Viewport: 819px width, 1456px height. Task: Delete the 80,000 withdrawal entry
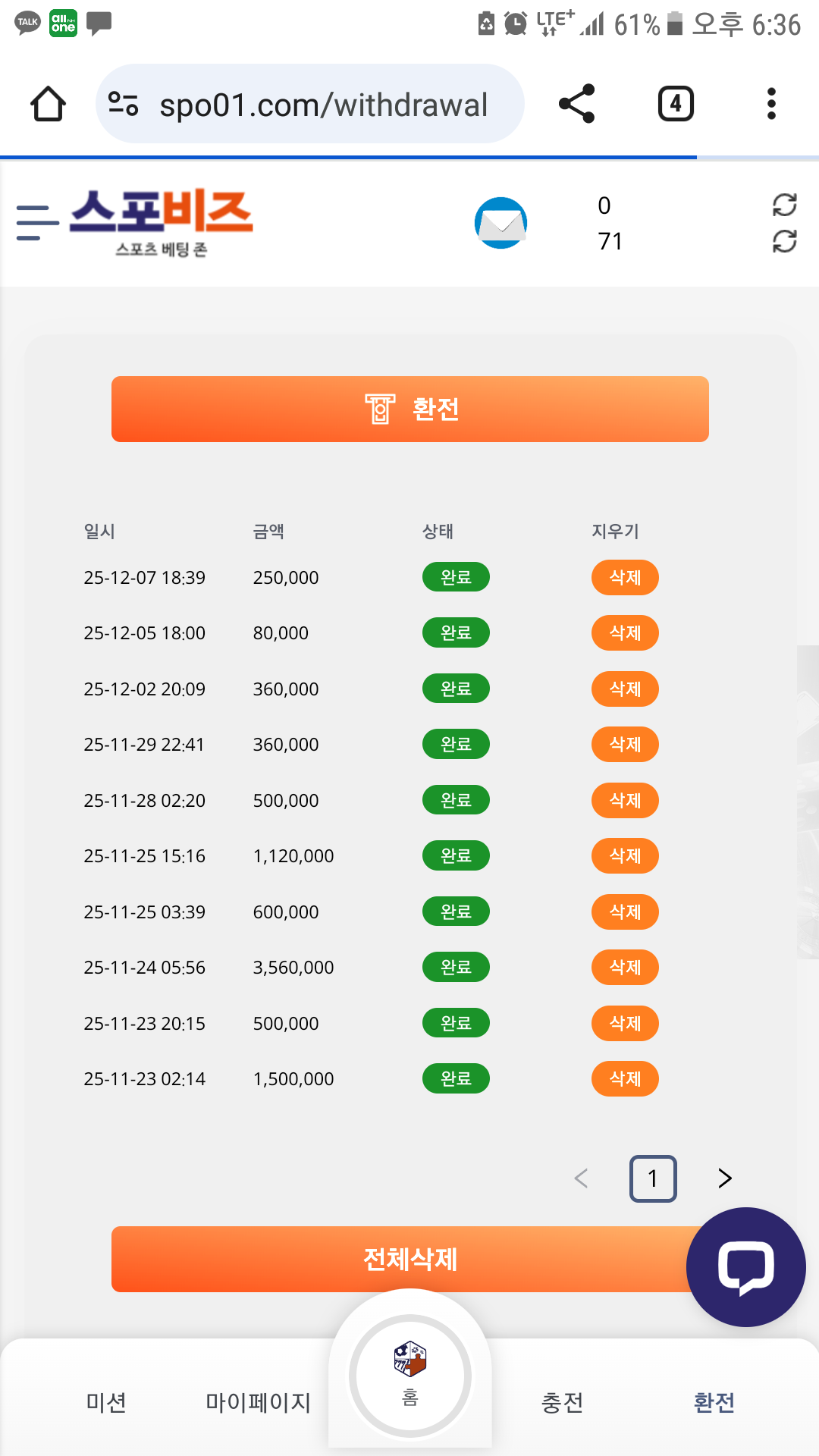pos(624,633)
